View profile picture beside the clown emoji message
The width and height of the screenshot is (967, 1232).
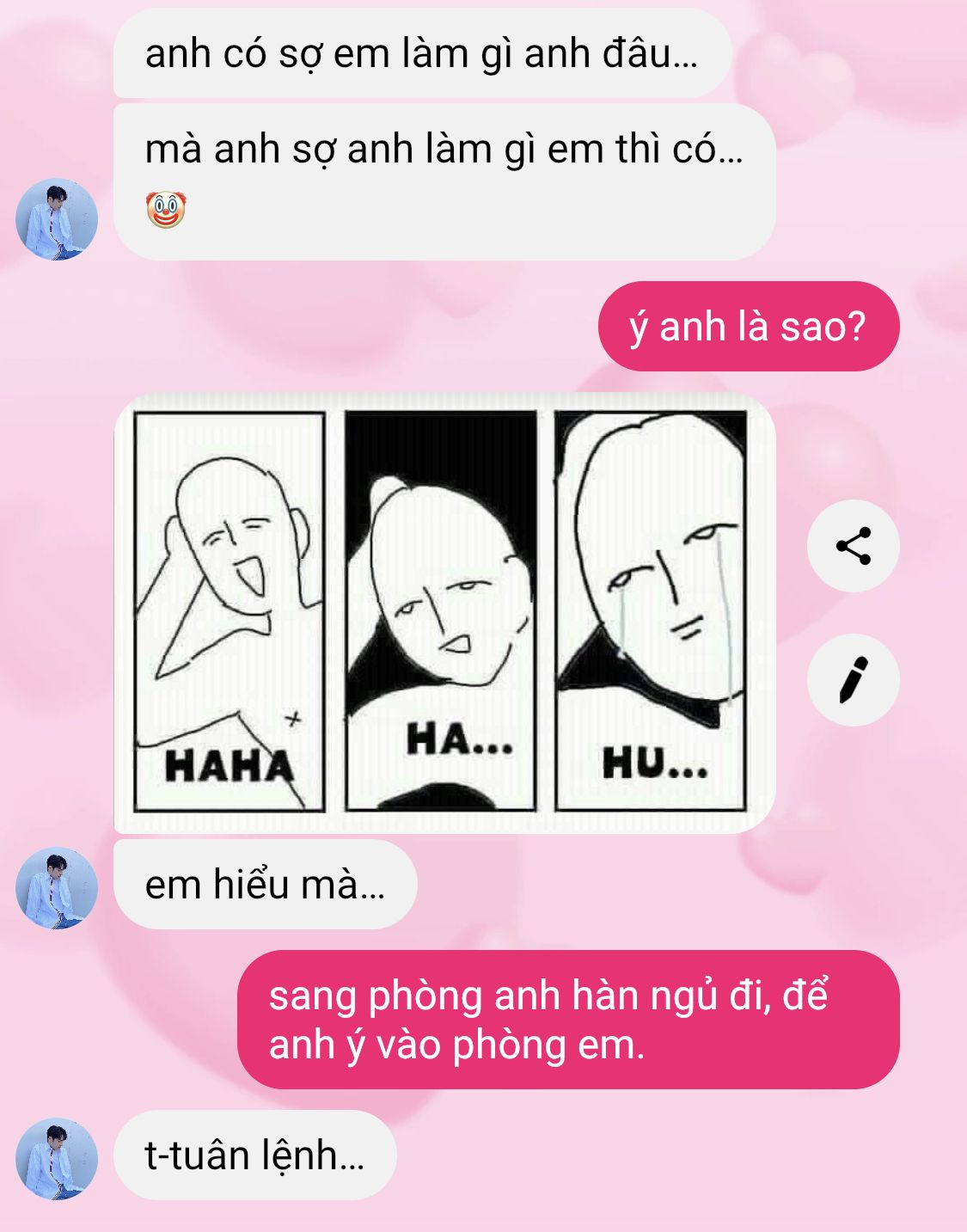tap(57, 219)
